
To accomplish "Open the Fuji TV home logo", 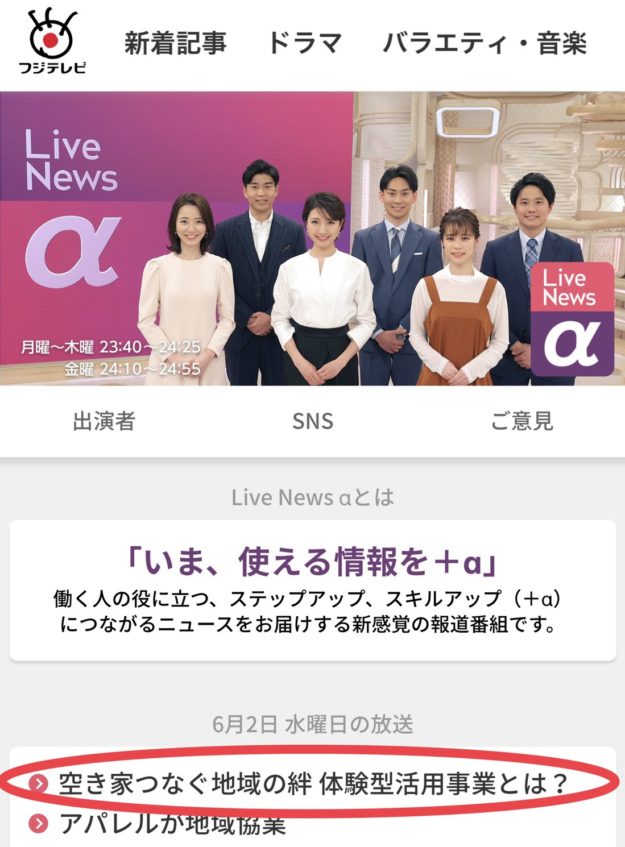I will coord(52,42).
